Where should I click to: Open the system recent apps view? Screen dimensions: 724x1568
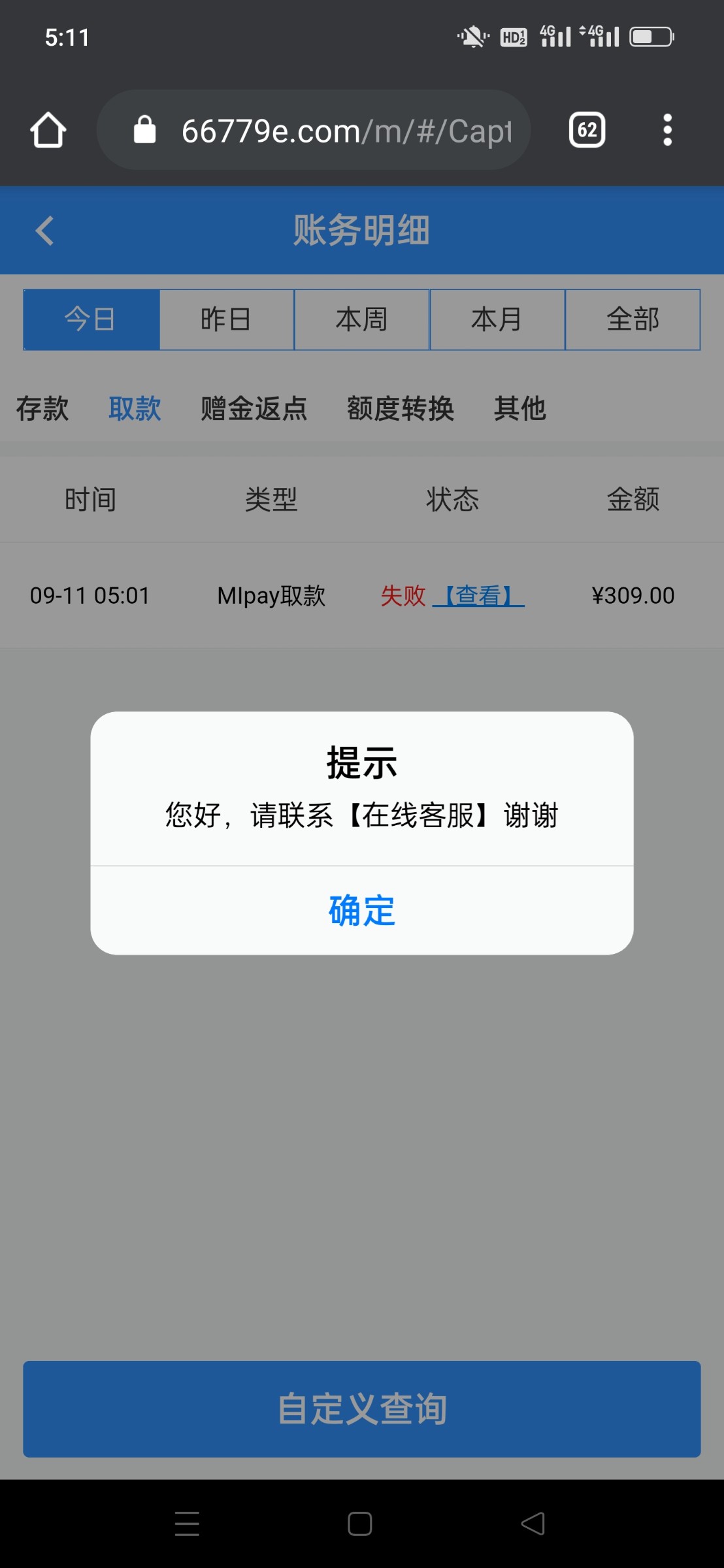187,1524
